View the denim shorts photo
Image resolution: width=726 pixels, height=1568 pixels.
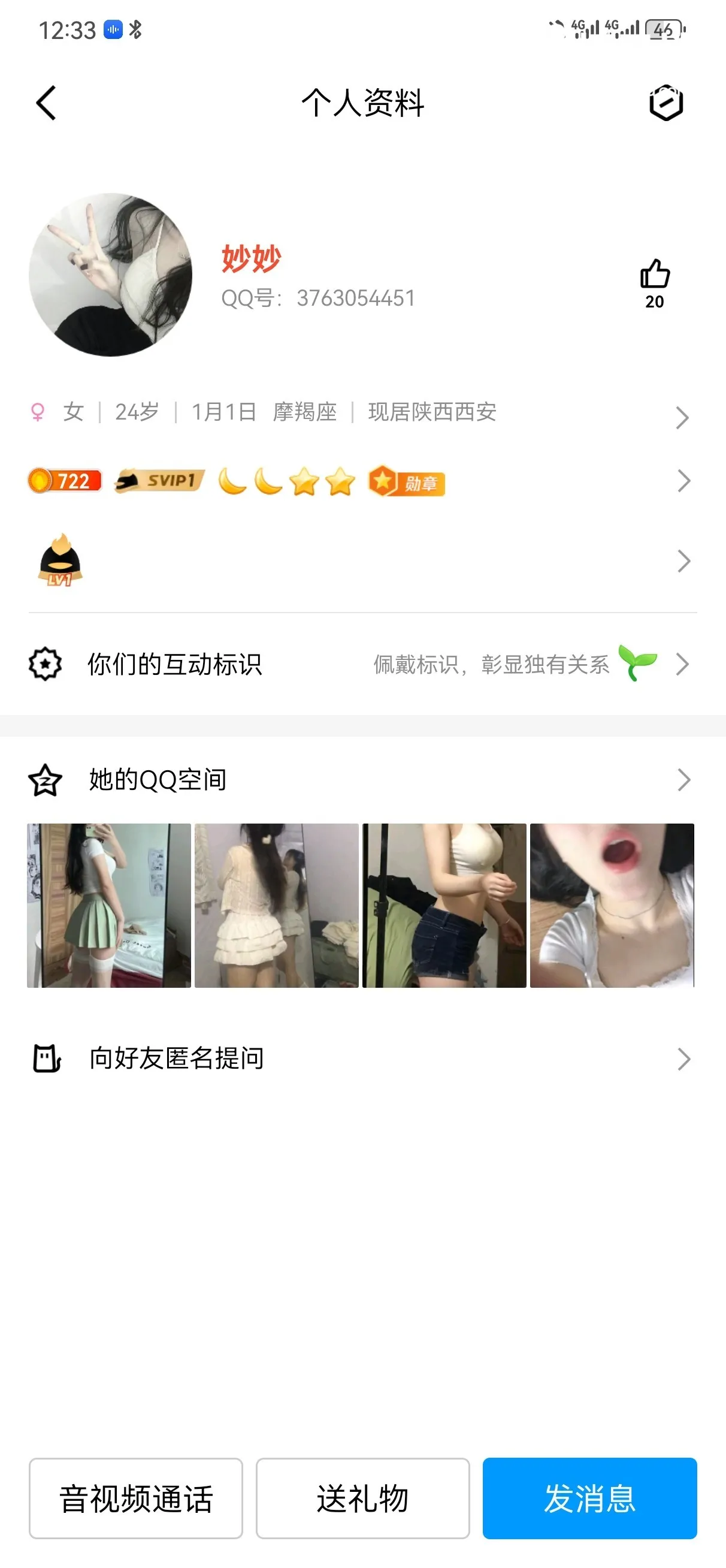point(444,905)
